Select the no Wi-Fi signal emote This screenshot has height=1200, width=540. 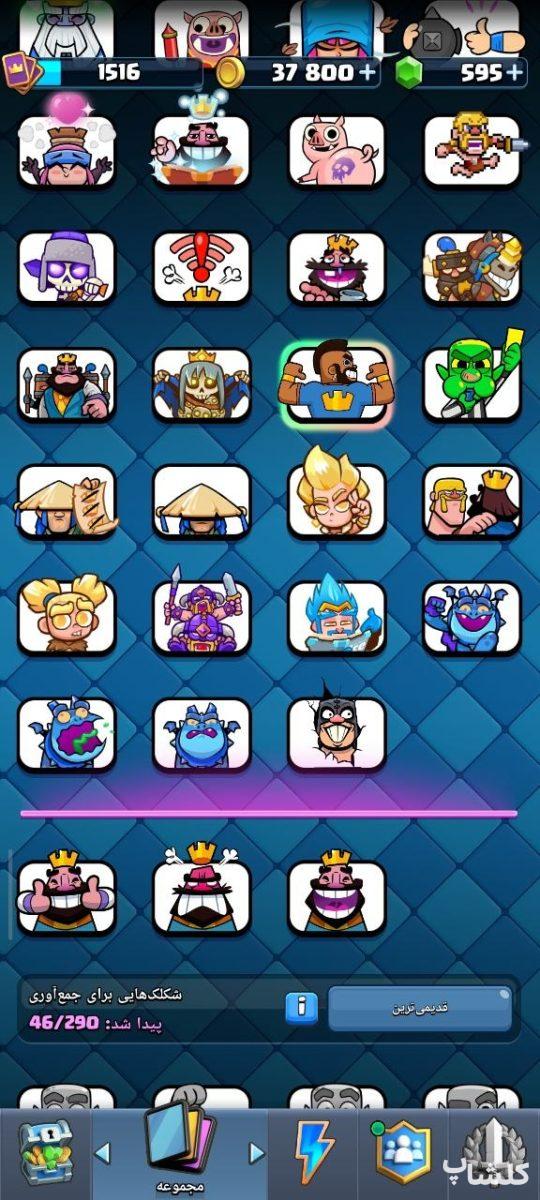point(202,267)
